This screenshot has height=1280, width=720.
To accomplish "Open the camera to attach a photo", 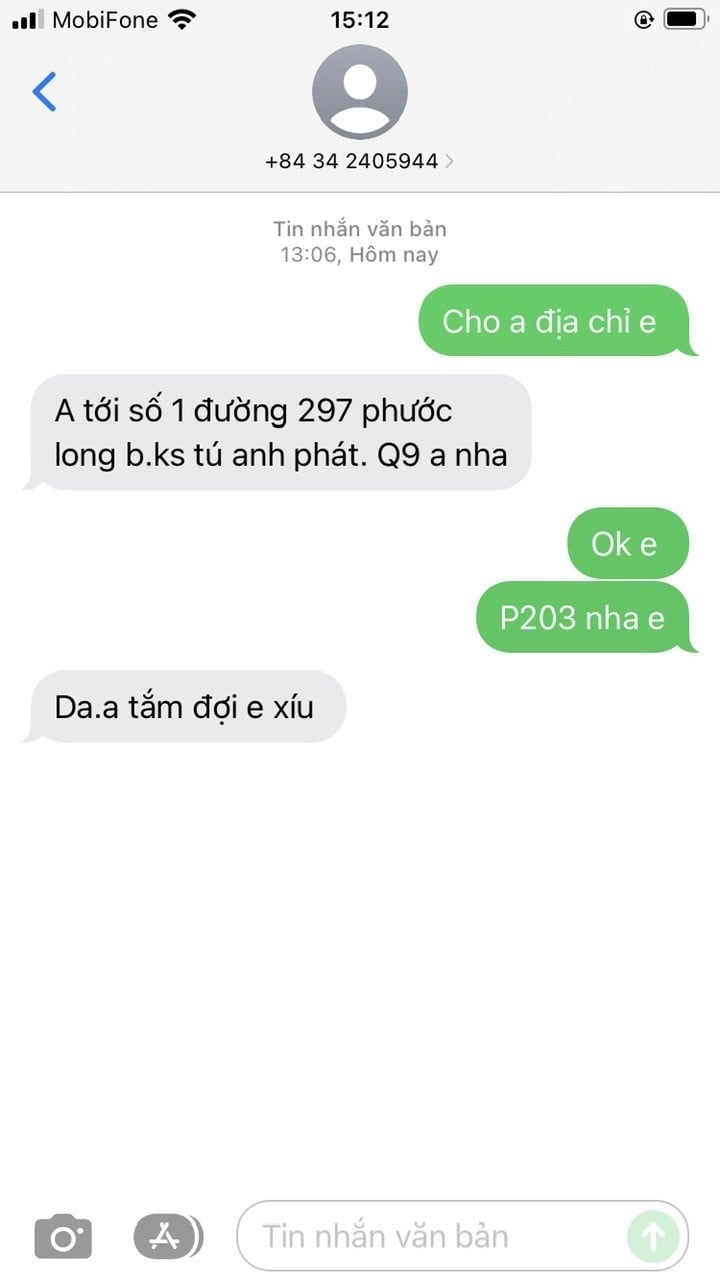I will pos(63,1237).
